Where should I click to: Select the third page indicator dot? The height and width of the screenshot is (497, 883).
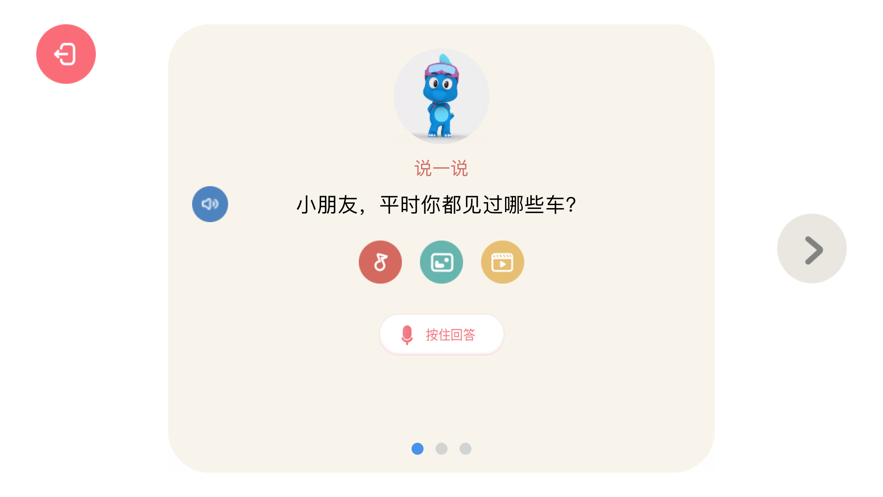click(x=465, y=449)
